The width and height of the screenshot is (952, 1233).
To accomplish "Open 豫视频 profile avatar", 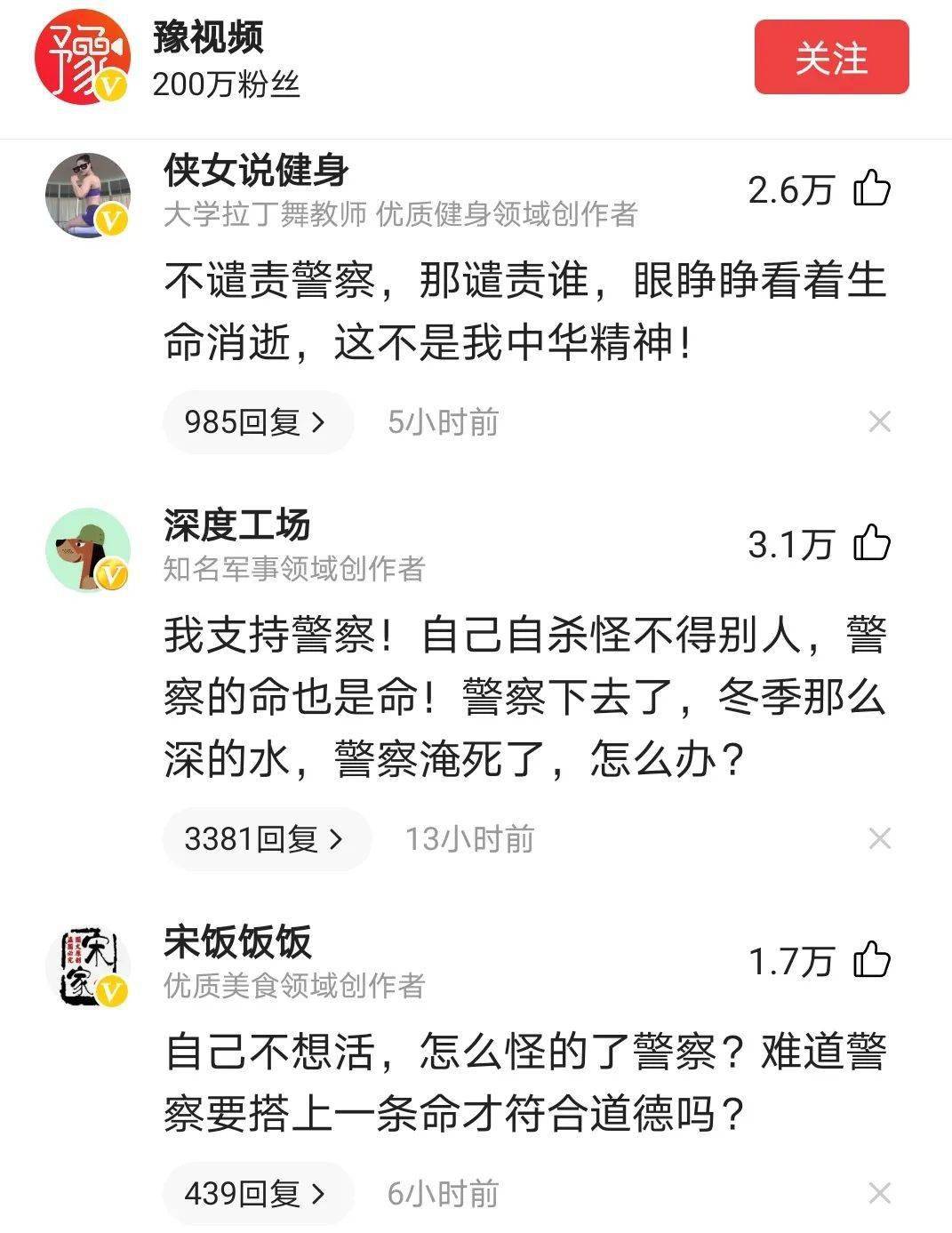I will [x=82, y=58].
